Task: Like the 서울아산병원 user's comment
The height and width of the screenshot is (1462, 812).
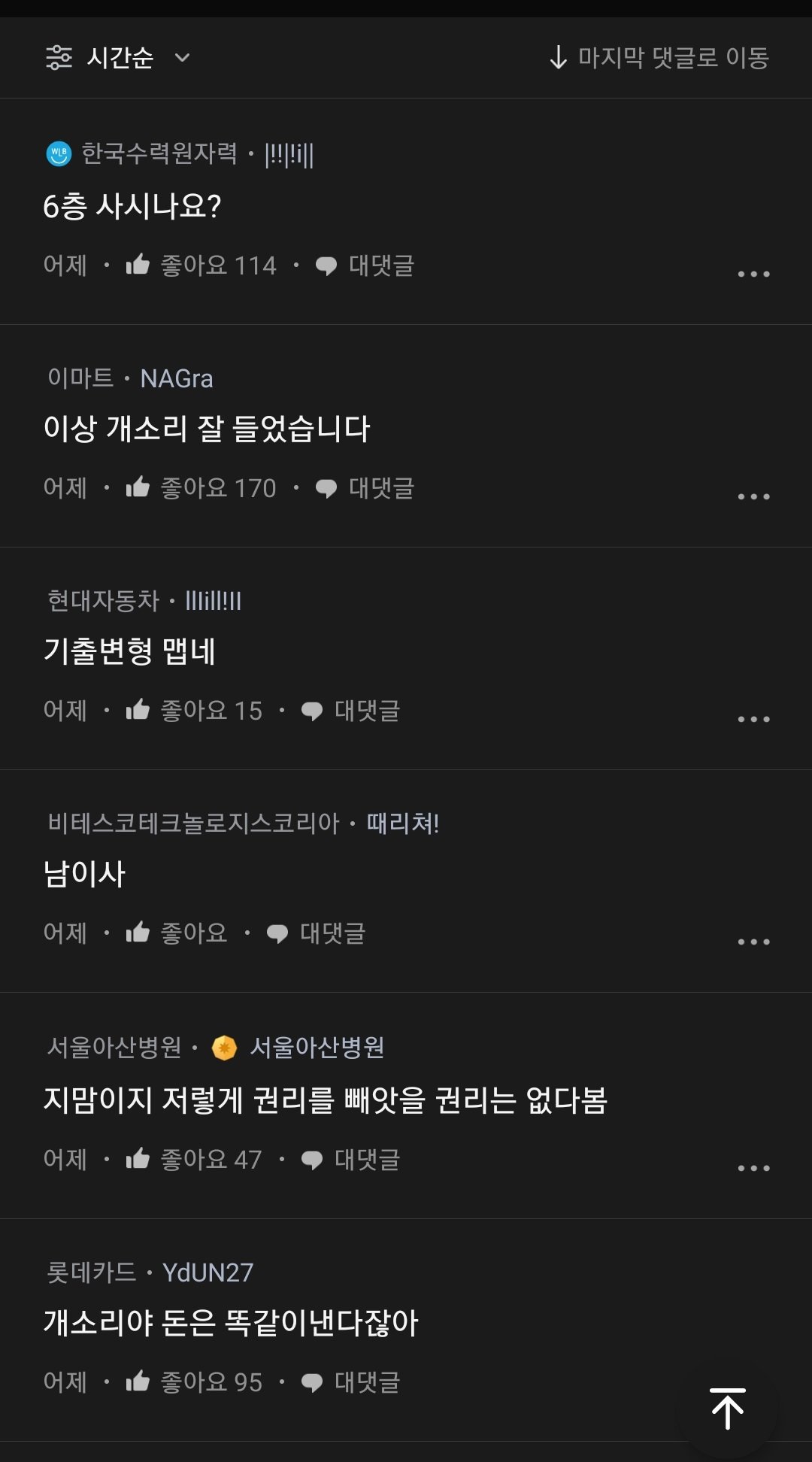Action: pos(194,1160)
